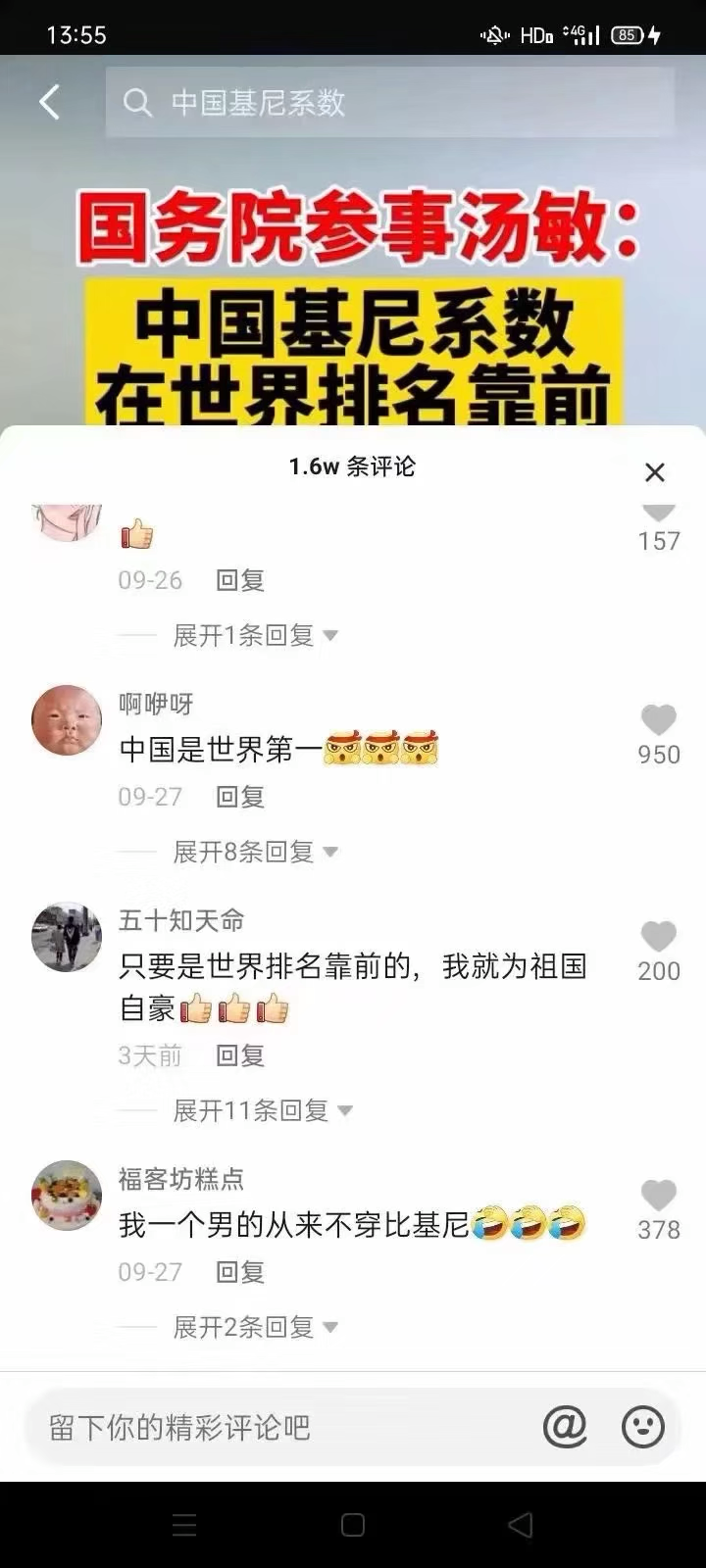Expand 展开1条回复
706x1568 pixels.
pos(255,636)
